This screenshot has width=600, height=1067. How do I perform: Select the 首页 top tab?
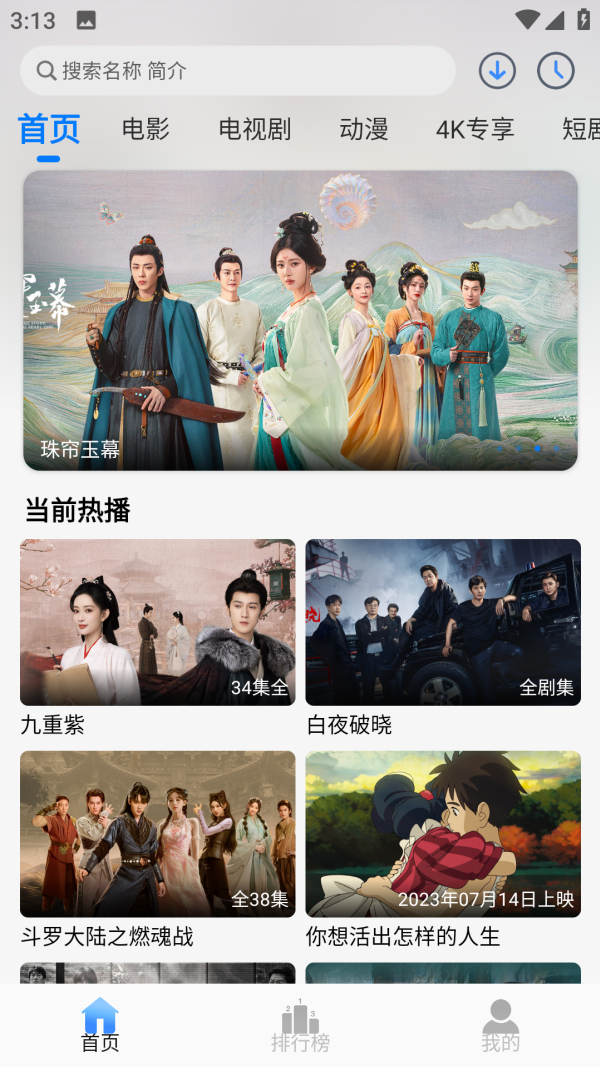click(49, 129)
